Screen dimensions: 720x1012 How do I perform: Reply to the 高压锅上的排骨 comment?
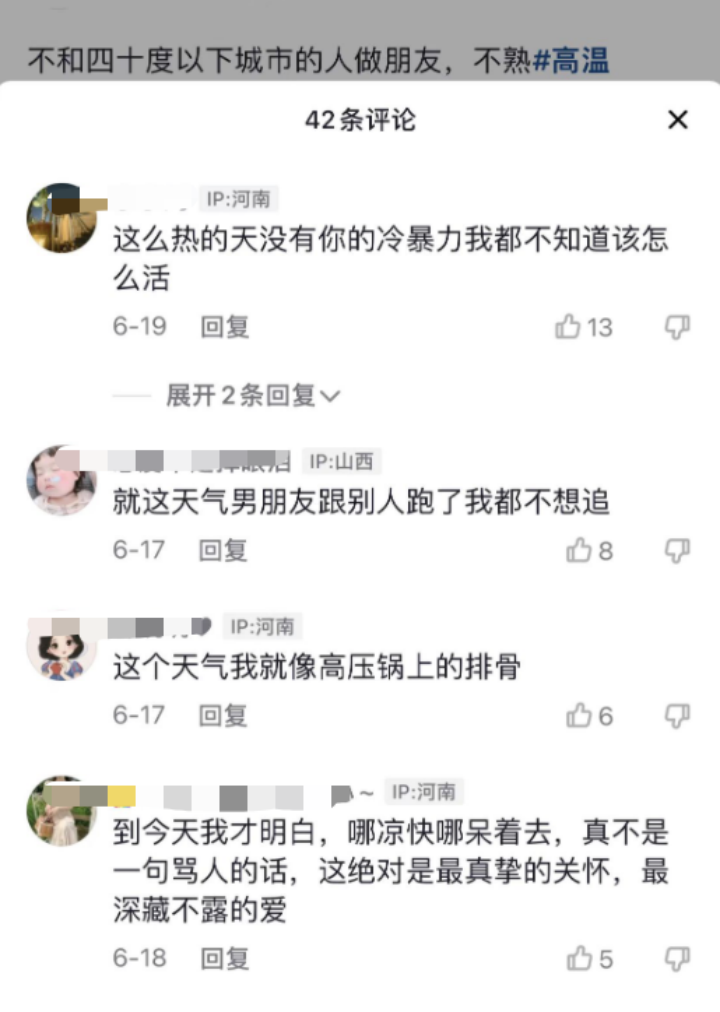pyautogui.click(x=223, y=716)
